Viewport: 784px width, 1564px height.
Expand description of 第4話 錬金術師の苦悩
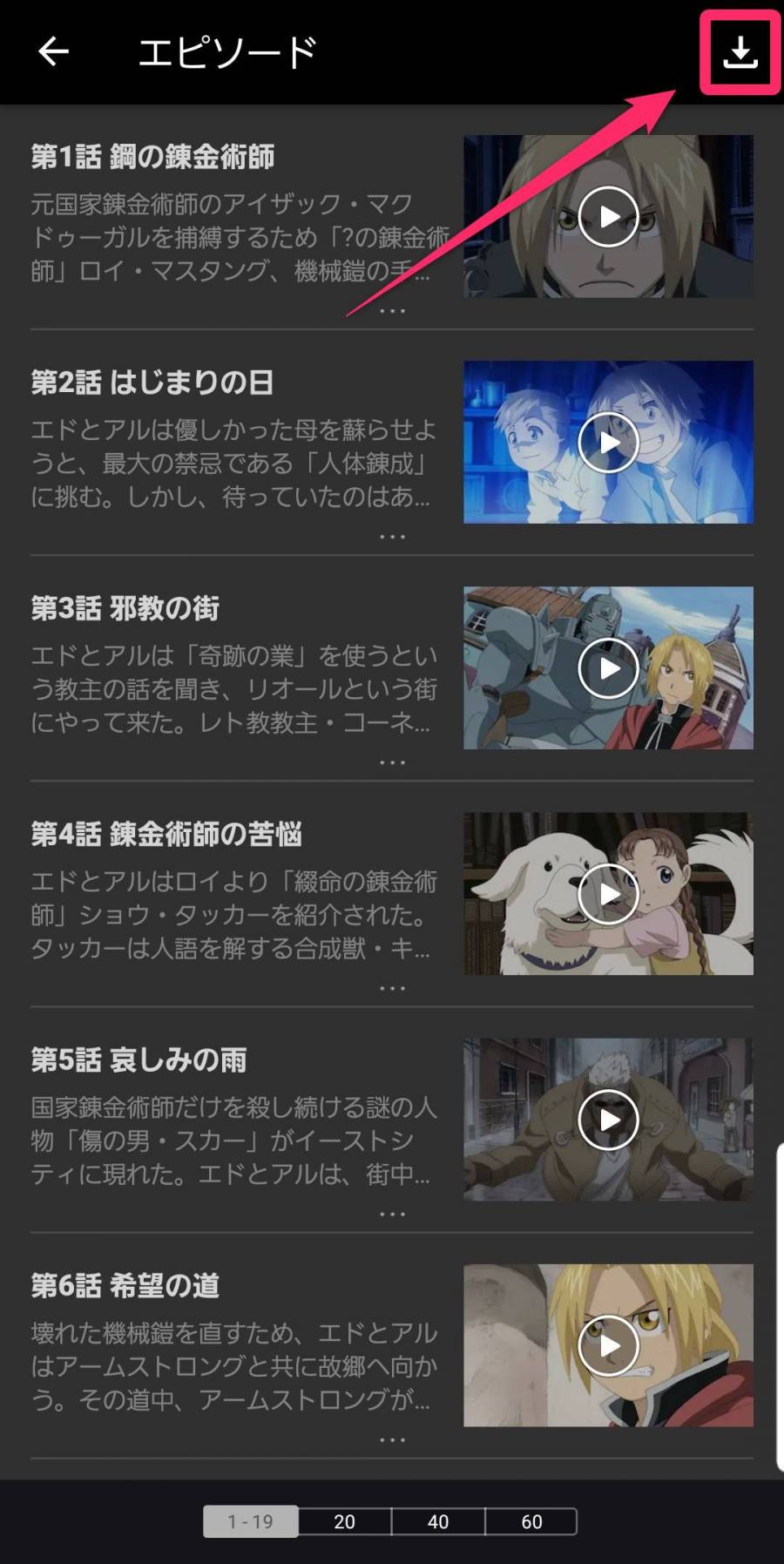coord(392,988)
